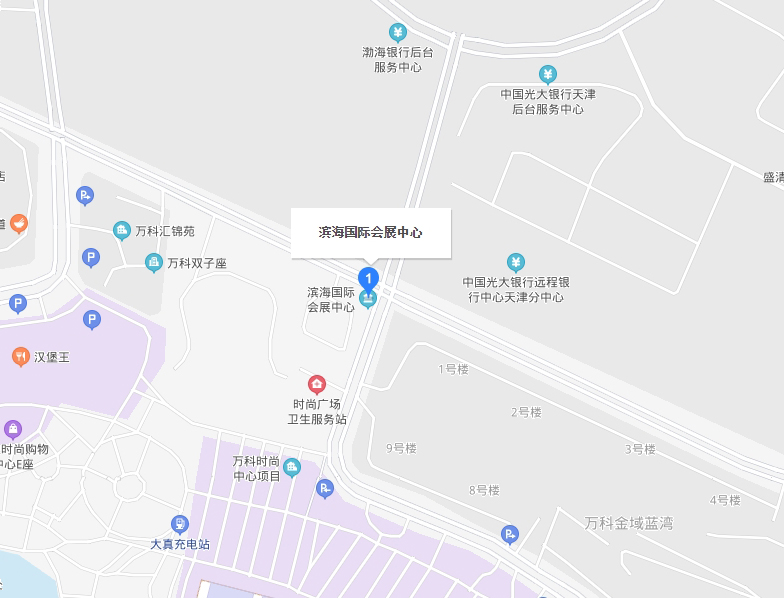Tap the 时尚广场卫生服务站 medical marker
Image resolution: width=784 pixels, height=598 pixels.
(316, 384)
